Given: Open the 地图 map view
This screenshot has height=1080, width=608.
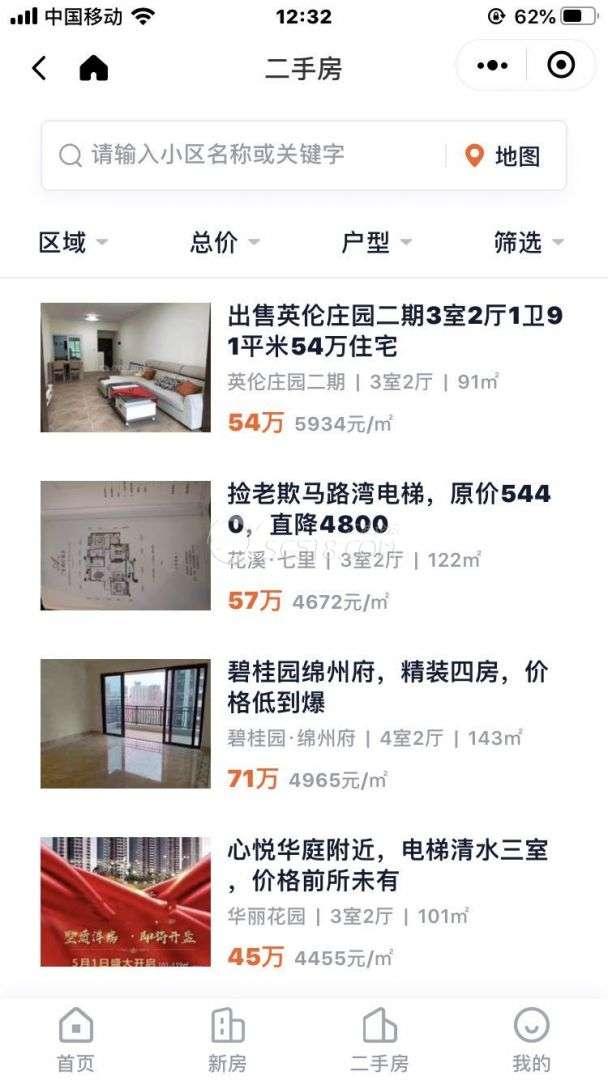Looking at the screenshot, I should click(x=505, y=156).
